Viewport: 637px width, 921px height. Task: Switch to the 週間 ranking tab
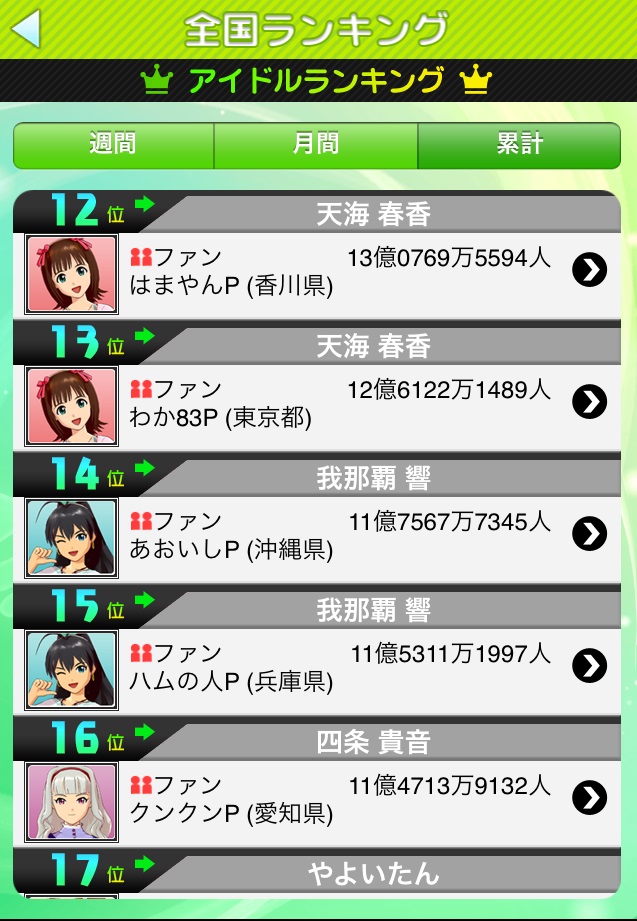(x=113, y=145)
